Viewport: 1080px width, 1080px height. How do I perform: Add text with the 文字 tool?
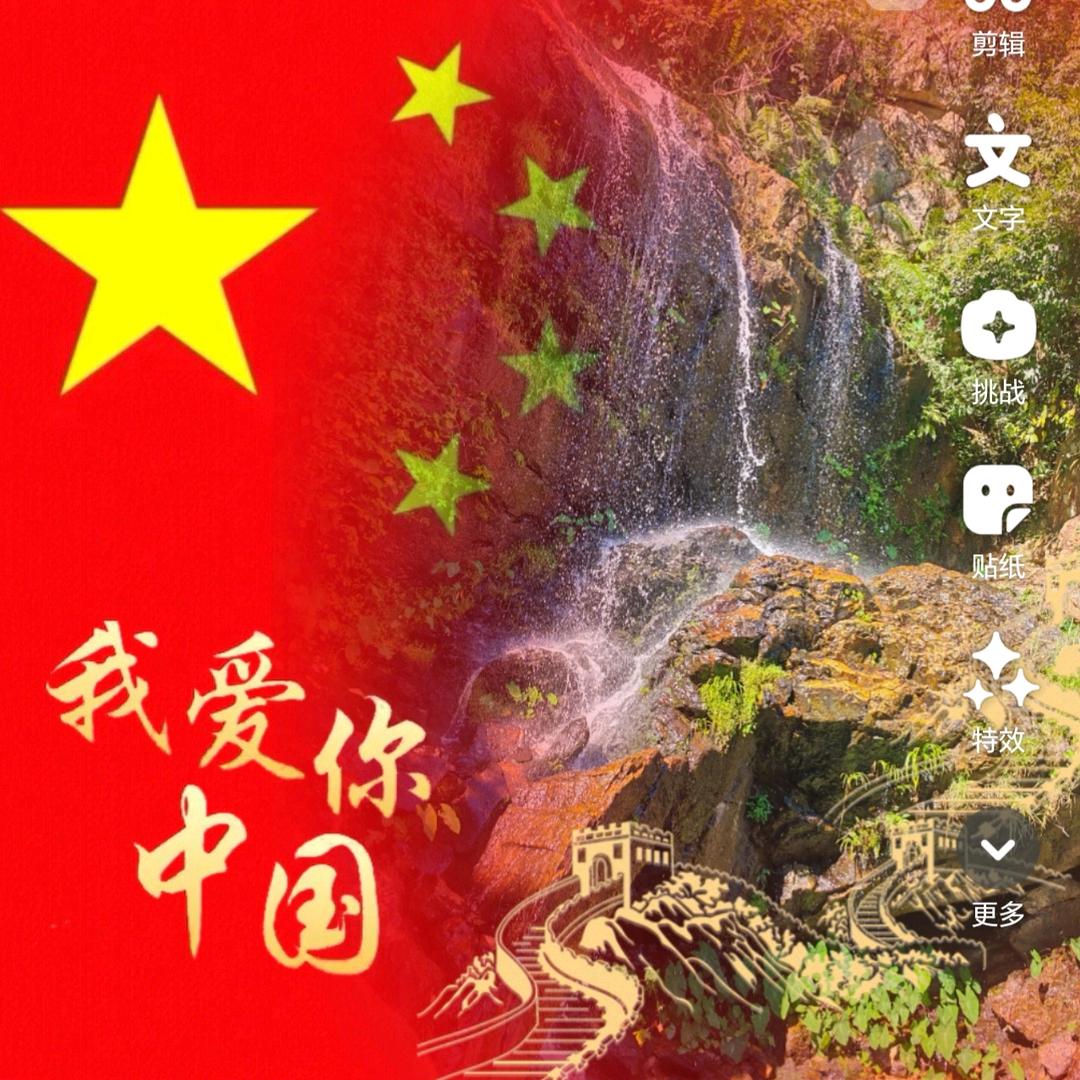tap(998, 168)
